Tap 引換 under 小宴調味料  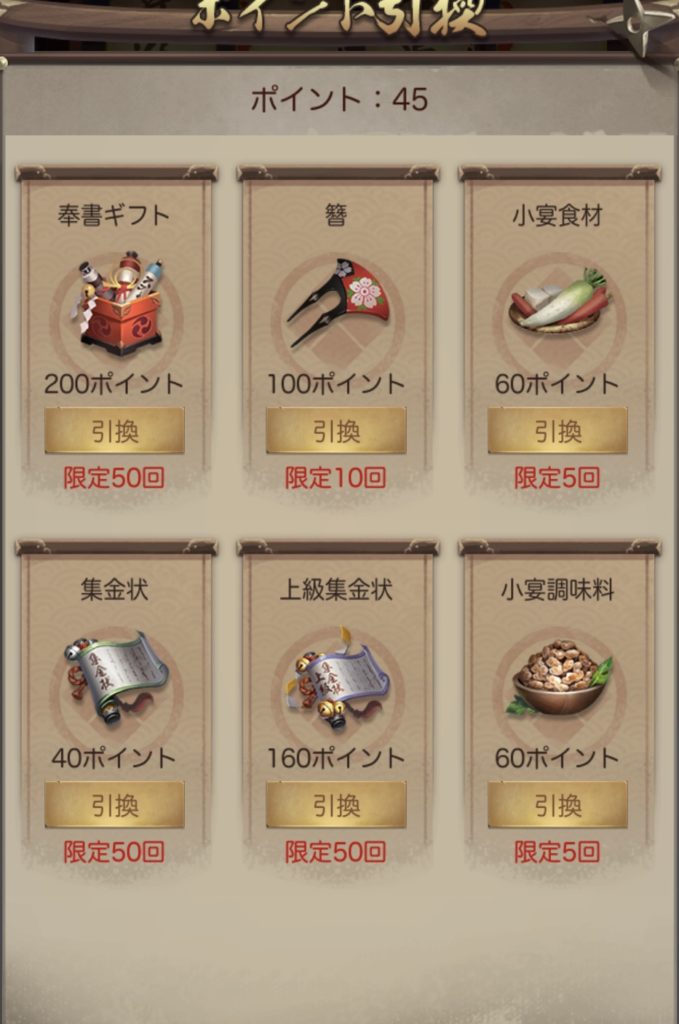(x=557, y=805)
